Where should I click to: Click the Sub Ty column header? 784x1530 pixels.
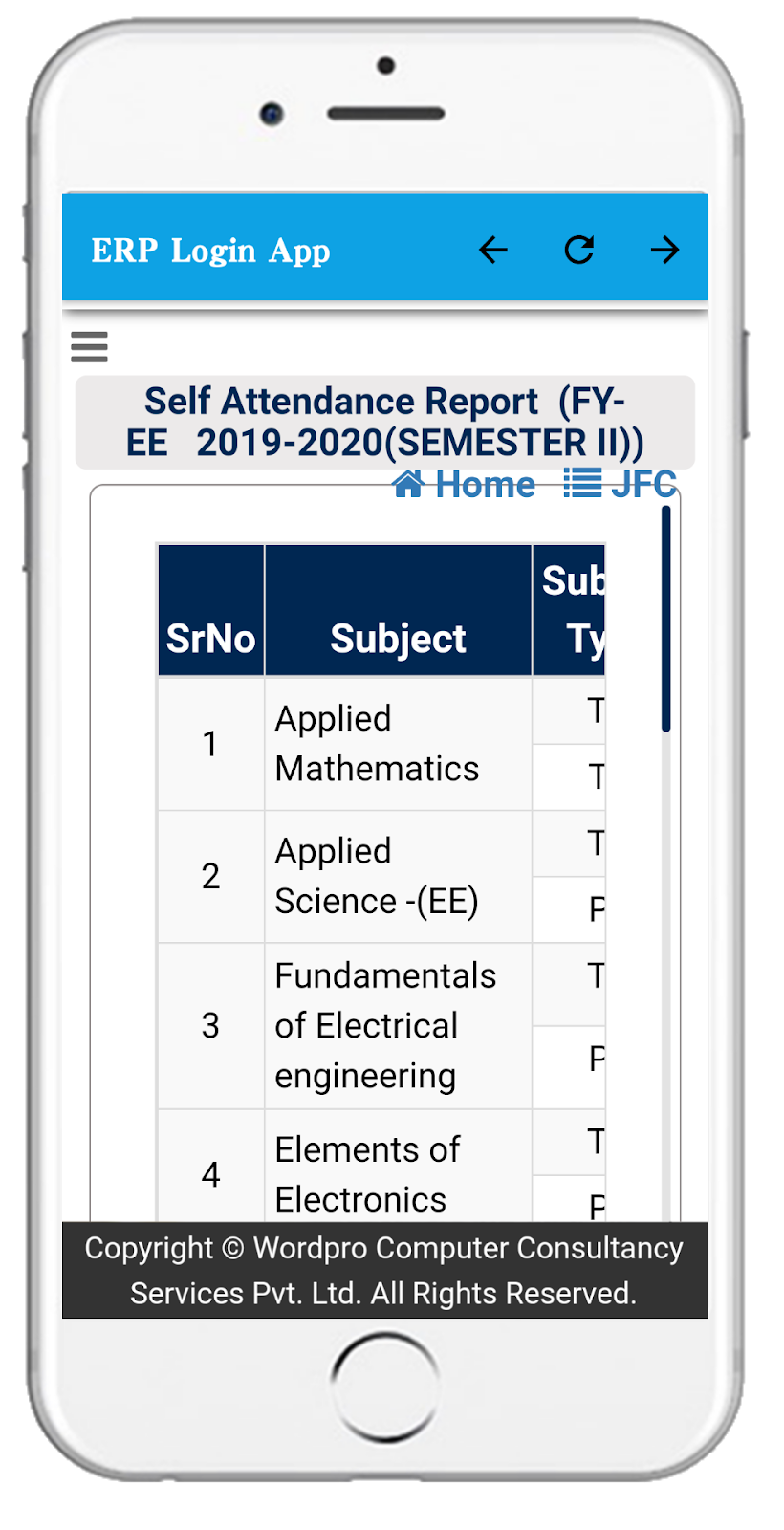[571, 607]
